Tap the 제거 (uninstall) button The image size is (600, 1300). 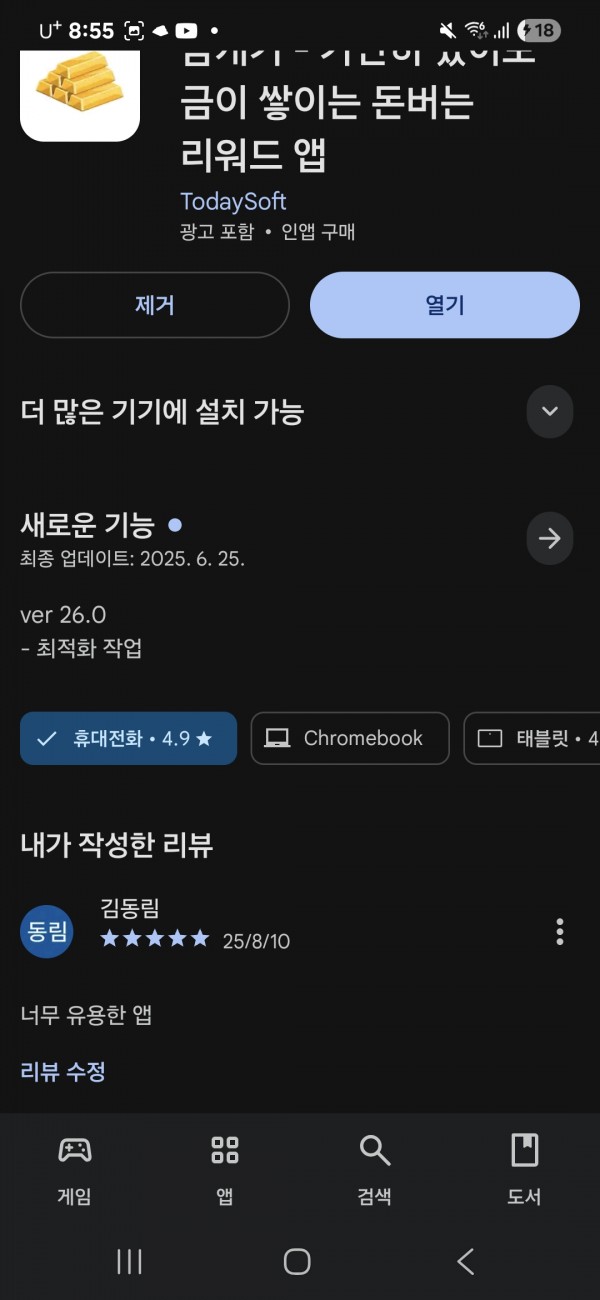click(155, 305)
